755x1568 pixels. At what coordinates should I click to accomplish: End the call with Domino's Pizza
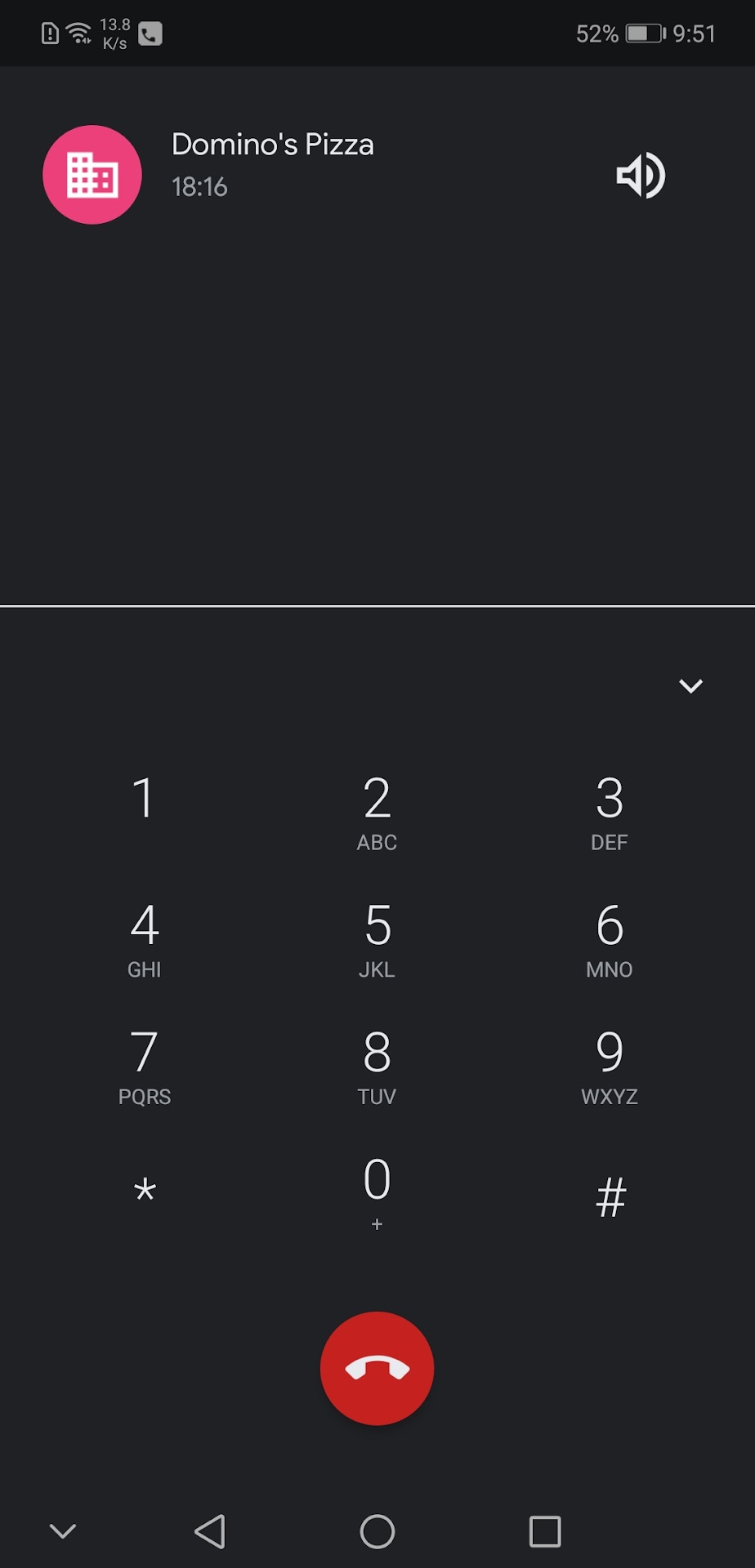point(377,1369)
